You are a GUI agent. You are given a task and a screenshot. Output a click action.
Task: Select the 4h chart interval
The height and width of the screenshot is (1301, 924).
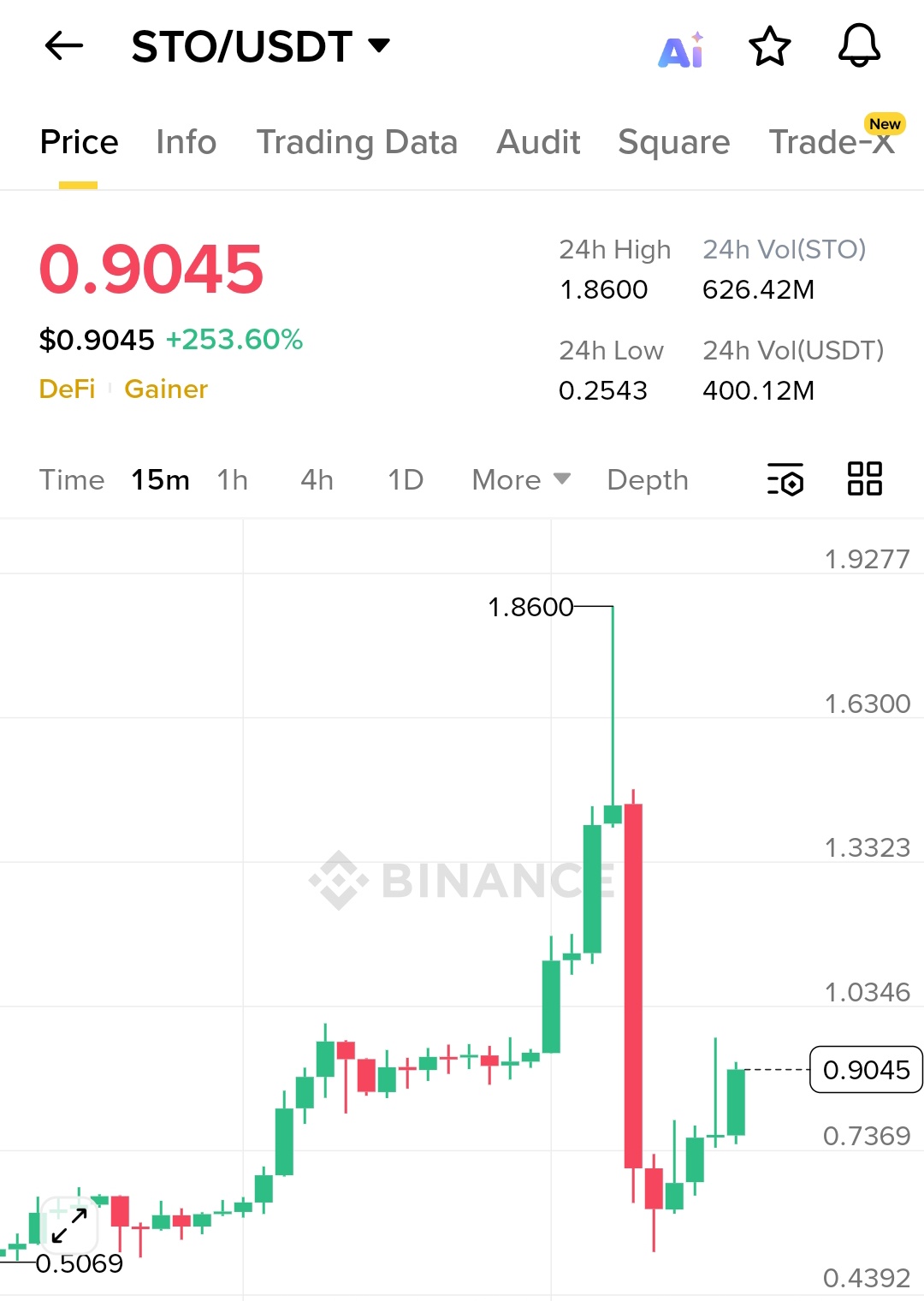[x=317, y=480]
